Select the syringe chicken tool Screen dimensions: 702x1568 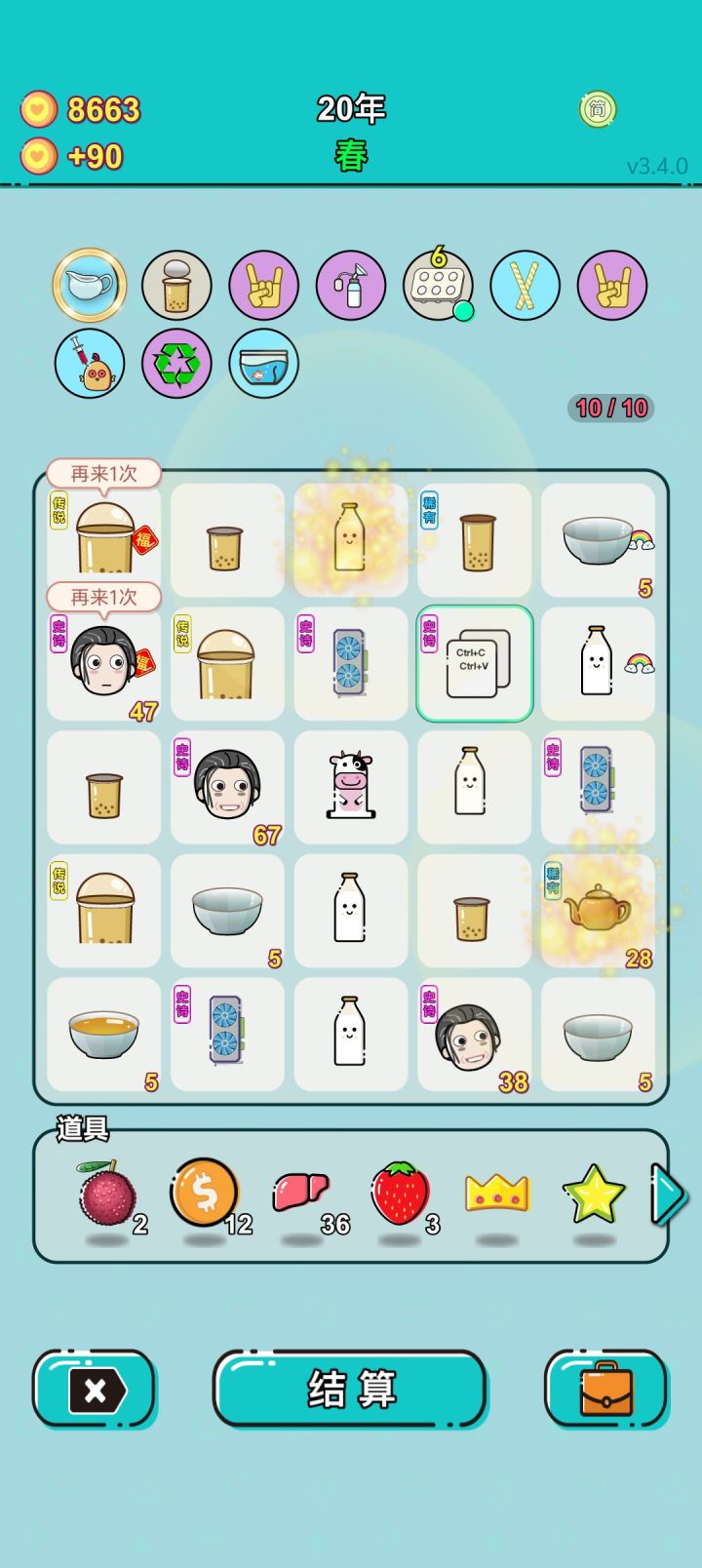coord(90,363)
